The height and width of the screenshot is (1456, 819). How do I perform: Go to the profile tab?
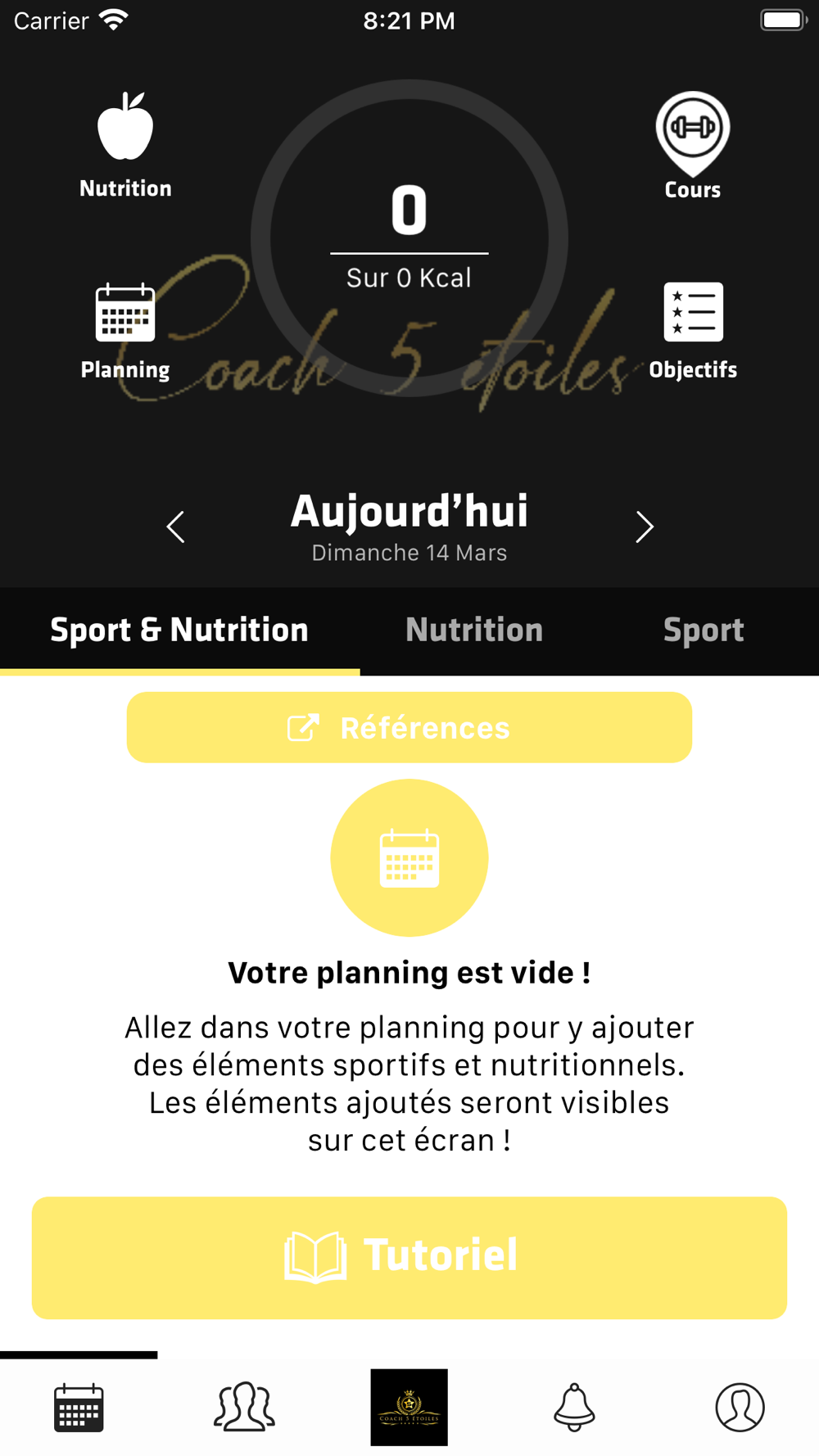(x=740, y=1407)
